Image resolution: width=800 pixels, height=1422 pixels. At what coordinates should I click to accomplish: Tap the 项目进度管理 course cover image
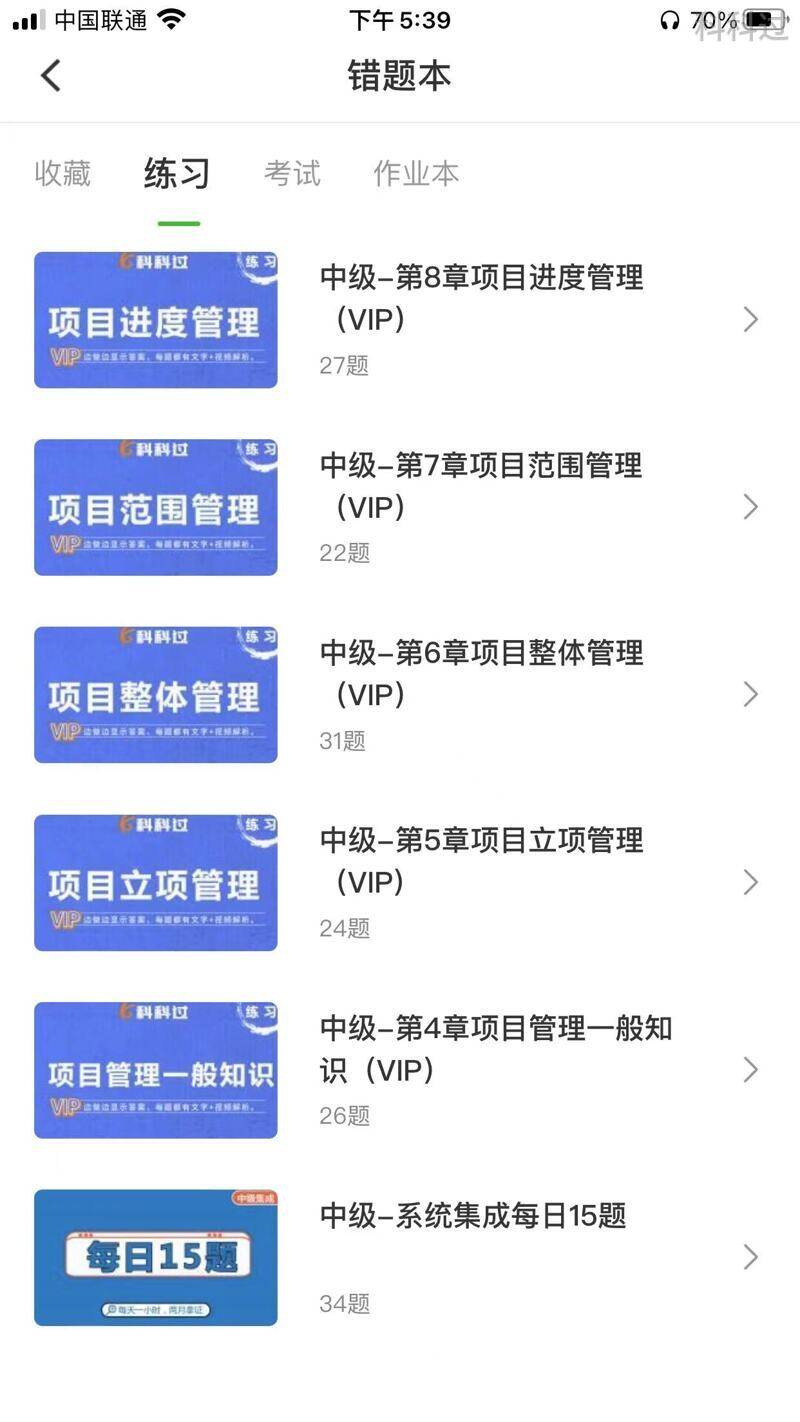[155, 319]
